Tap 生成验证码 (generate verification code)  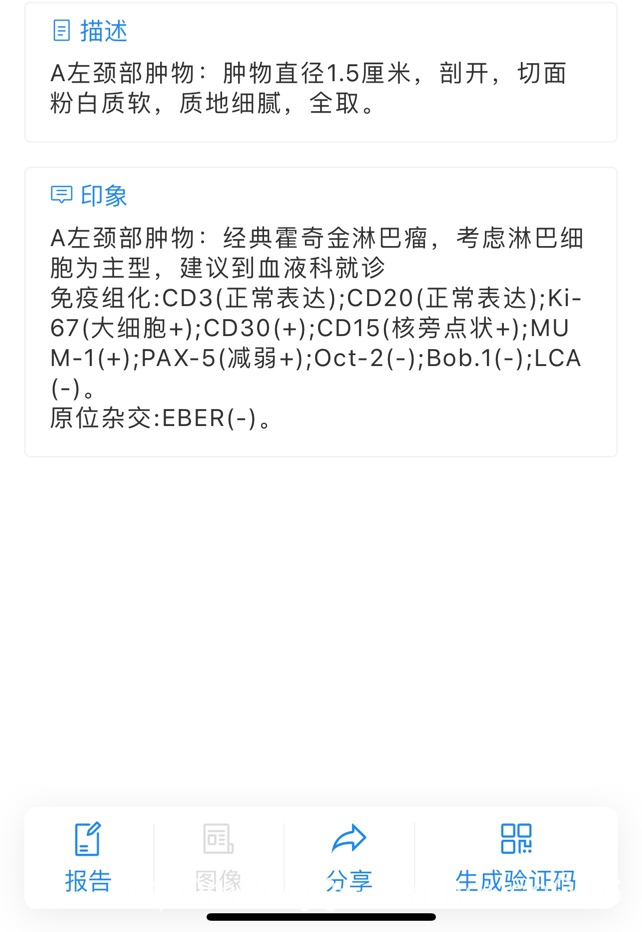515,857
